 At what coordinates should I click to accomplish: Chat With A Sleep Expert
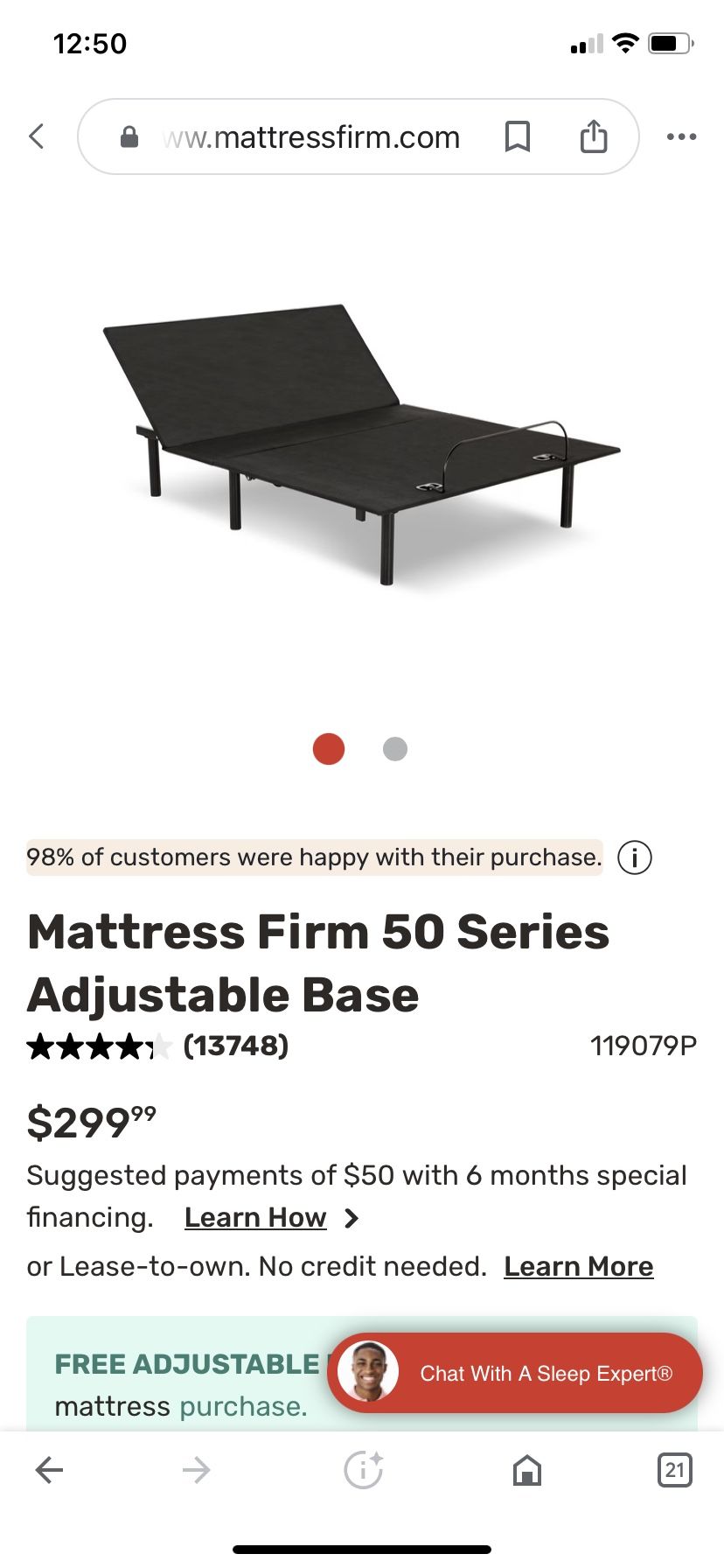[515, 1373]
